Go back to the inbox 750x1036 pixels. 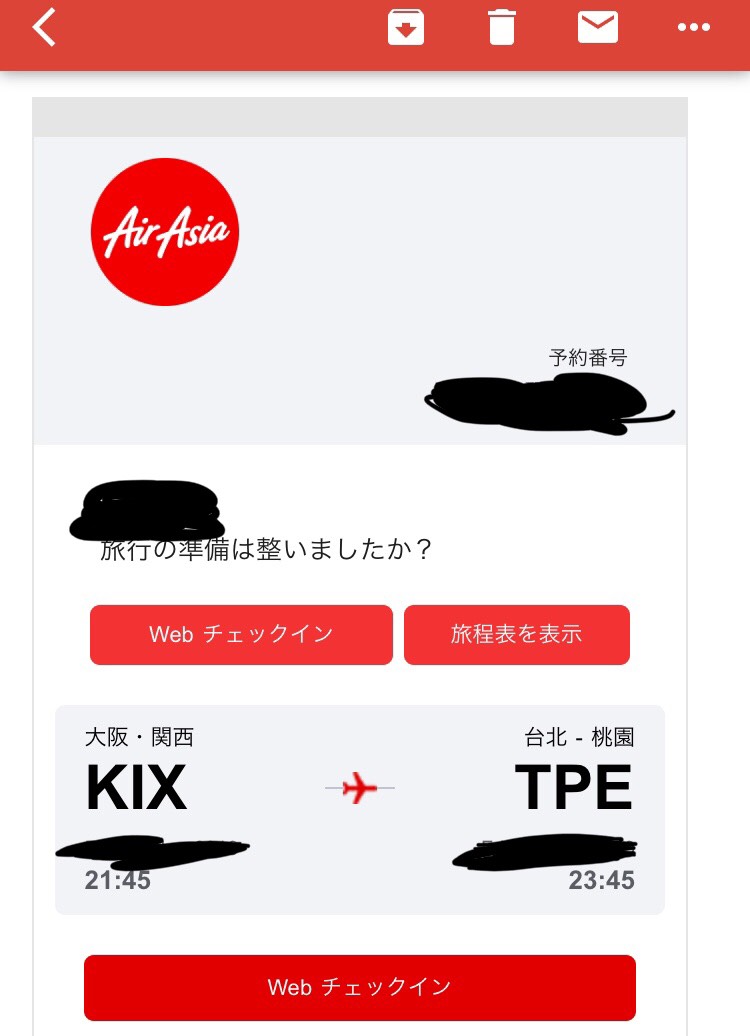[44, 28]
